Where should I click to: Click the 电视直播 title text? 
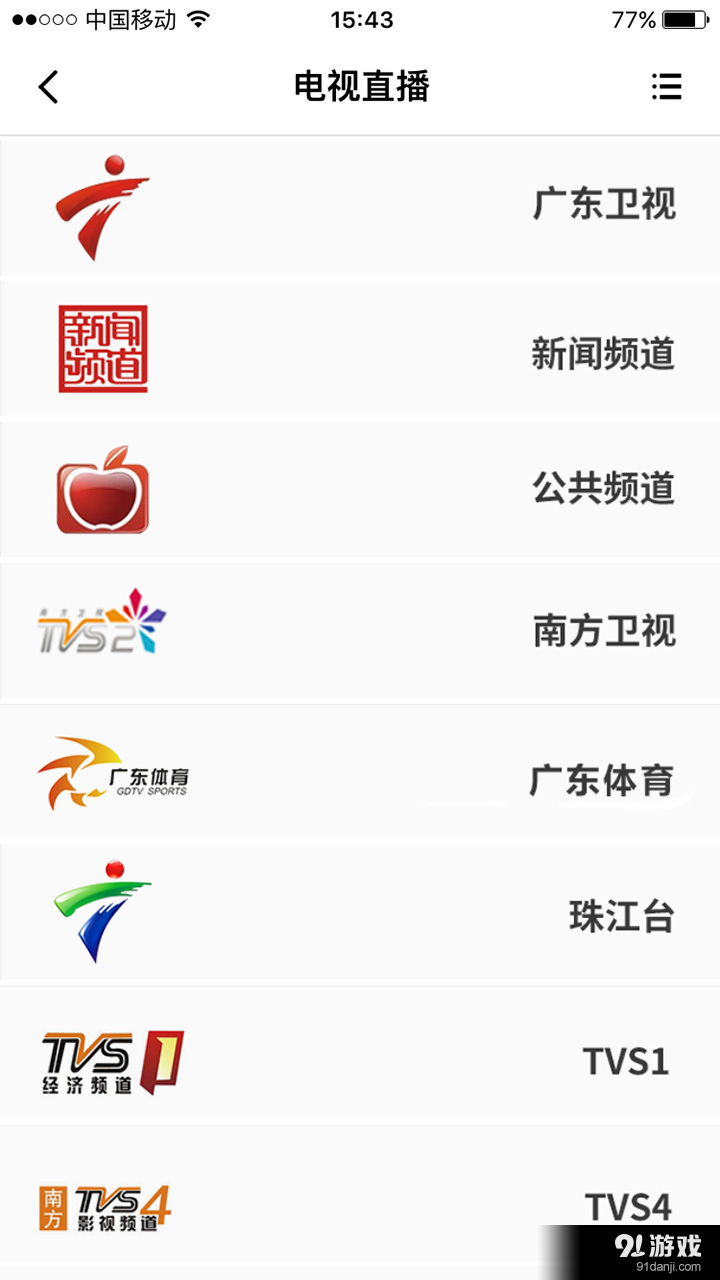coord(360,87)
